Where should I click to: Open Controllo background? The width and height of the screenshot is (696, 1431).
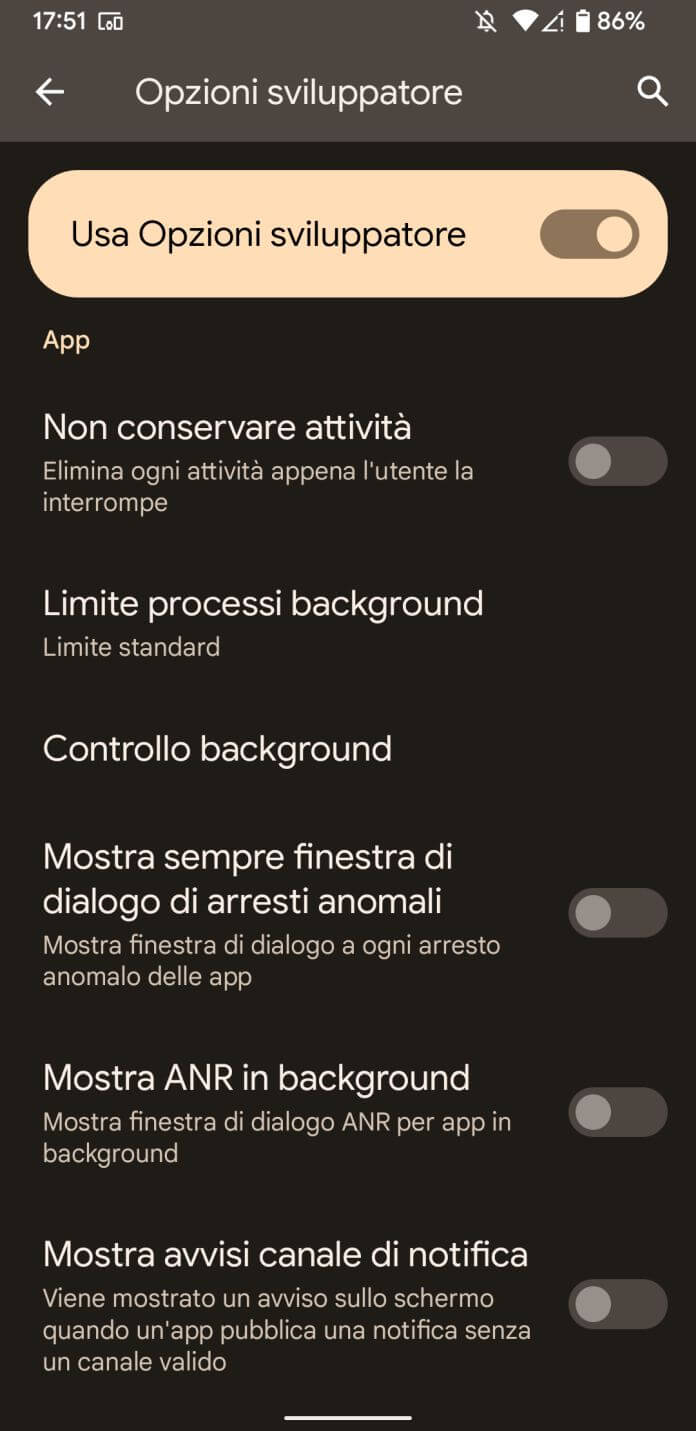(x=217, y=748)
